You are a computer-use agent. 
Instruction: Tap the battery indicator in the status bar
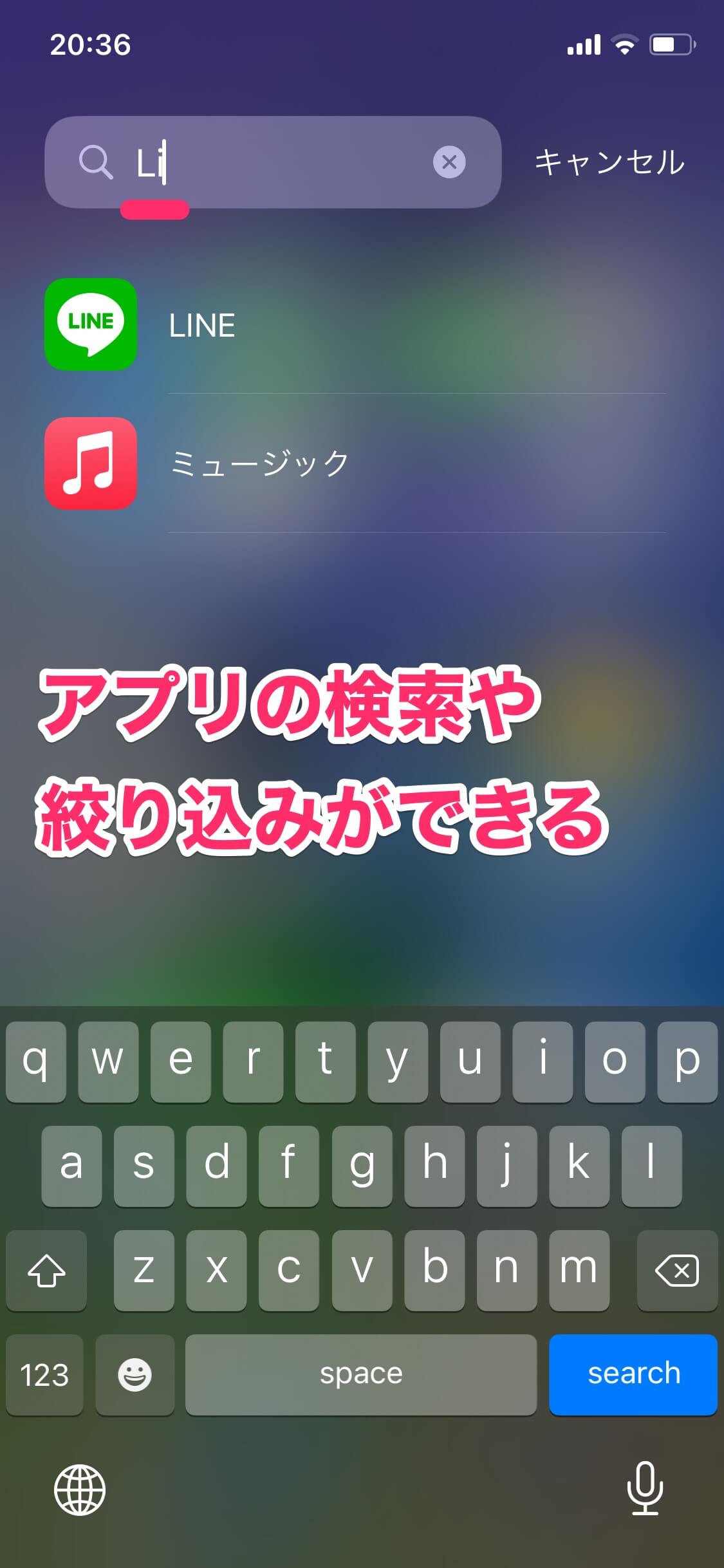[669, 44]
